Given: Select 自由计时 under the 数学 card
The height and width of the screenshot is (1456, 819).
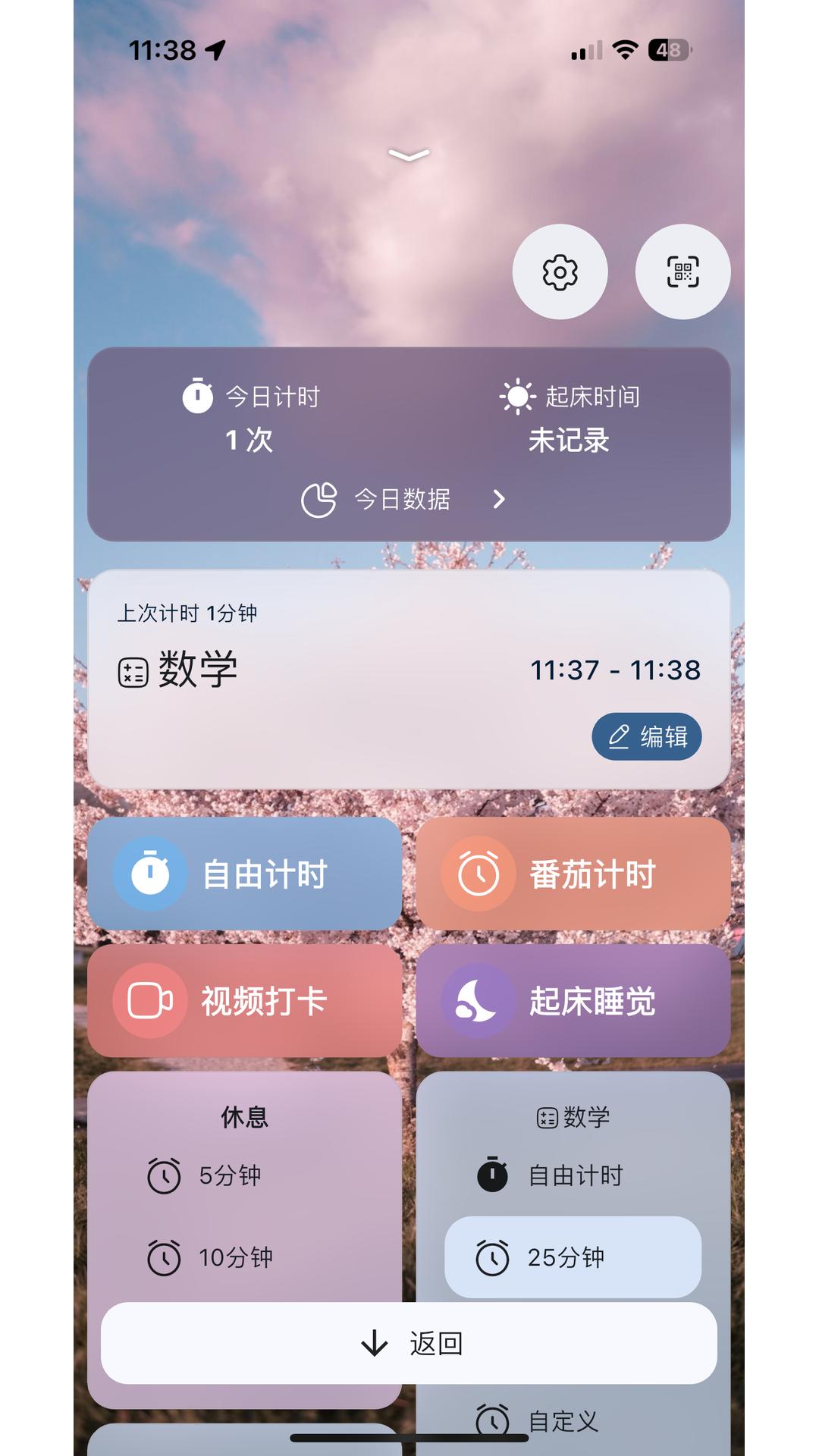Looking at the screenshot, I should pyautogui.click(x=573, y=1175).
